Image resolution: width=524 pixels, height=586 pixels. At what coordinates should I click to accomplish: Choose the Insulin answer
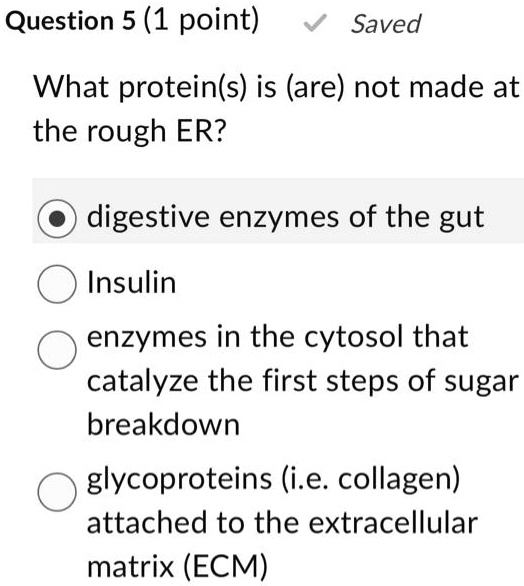click(x=57, y=284)
